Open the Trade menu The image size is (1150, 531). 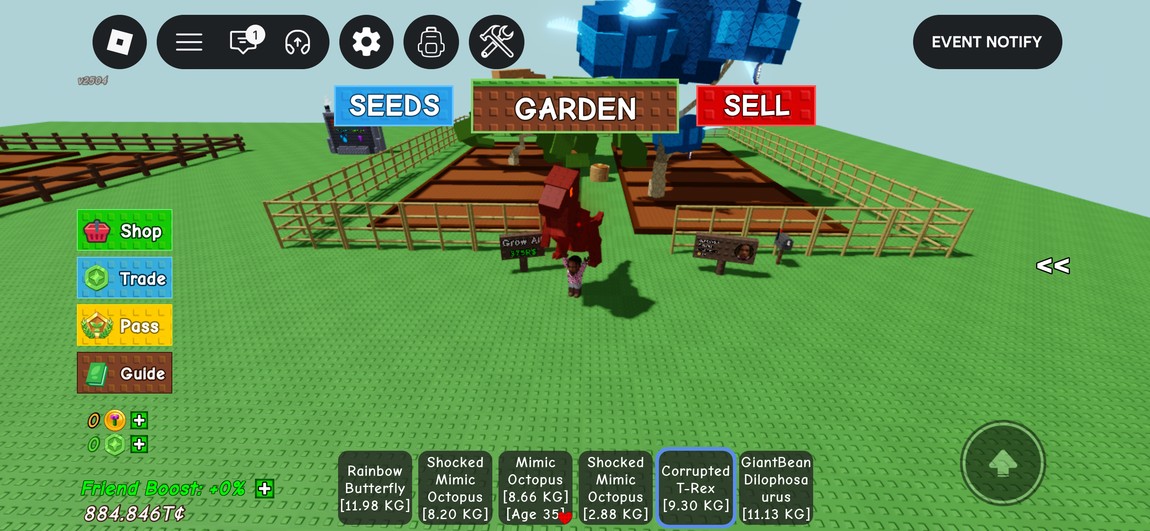click(x=125, y=278)
